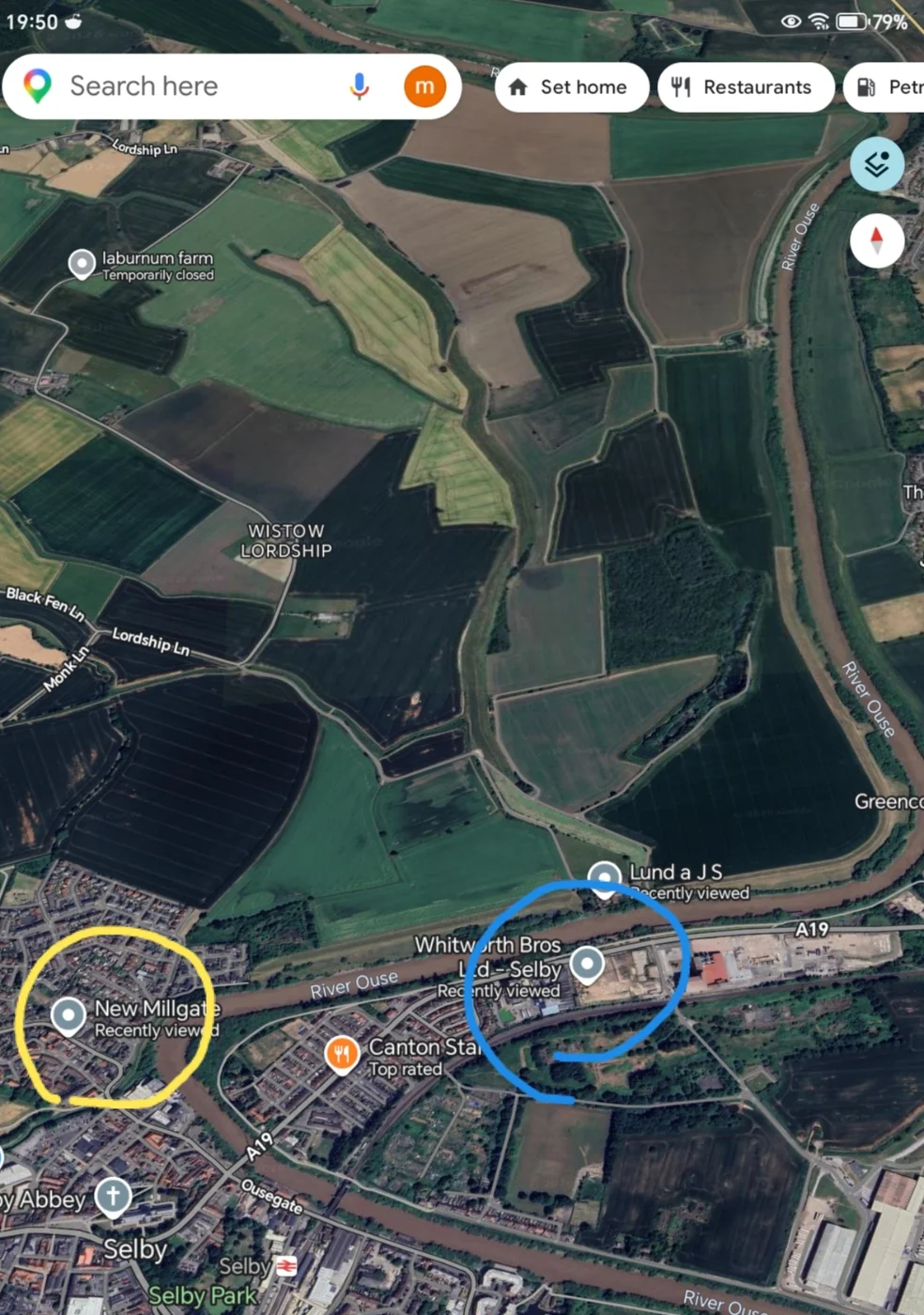
Task: Open the New Millgate place pin
Action: (69, 1015)
